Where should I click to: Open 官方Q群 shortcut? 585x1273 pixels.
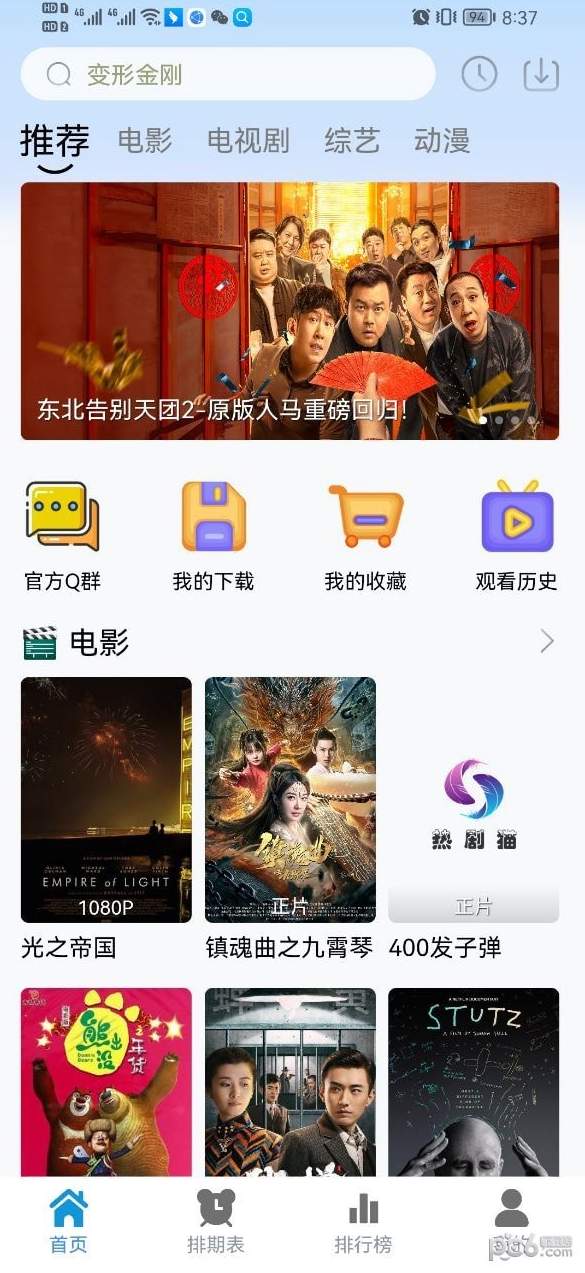(x=62, y=537)
